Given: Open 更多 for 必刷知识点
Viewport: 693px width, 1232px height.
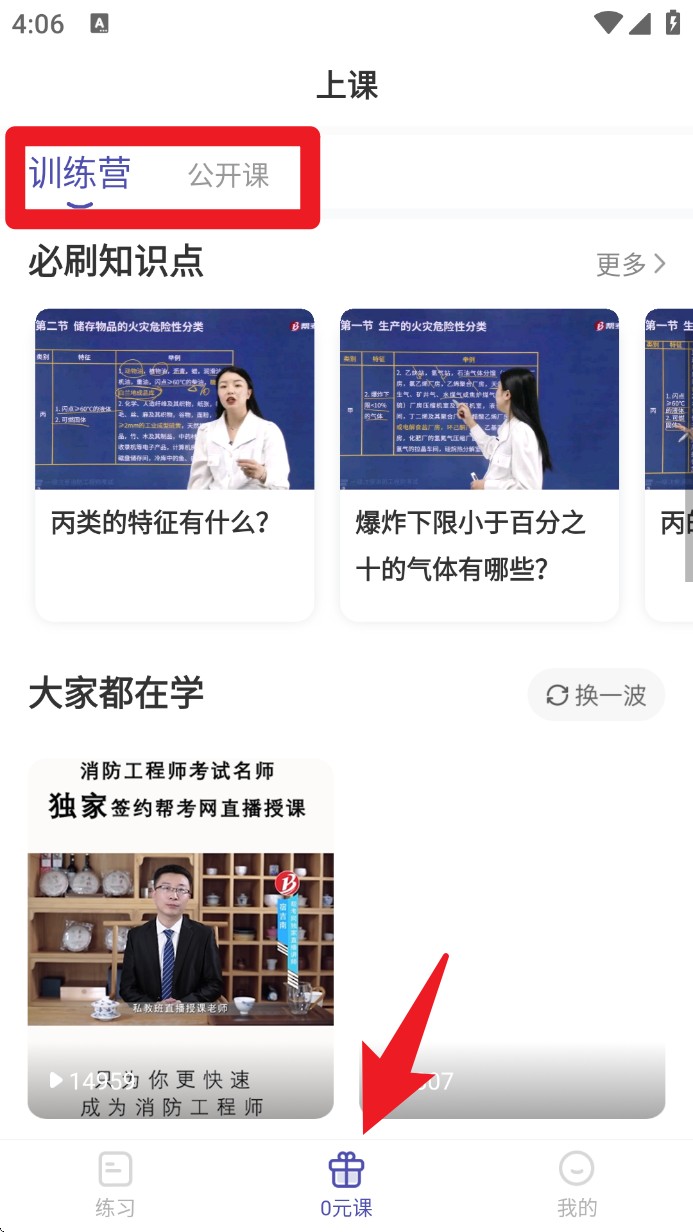Looking at the screenshot, I should [630, 264].
